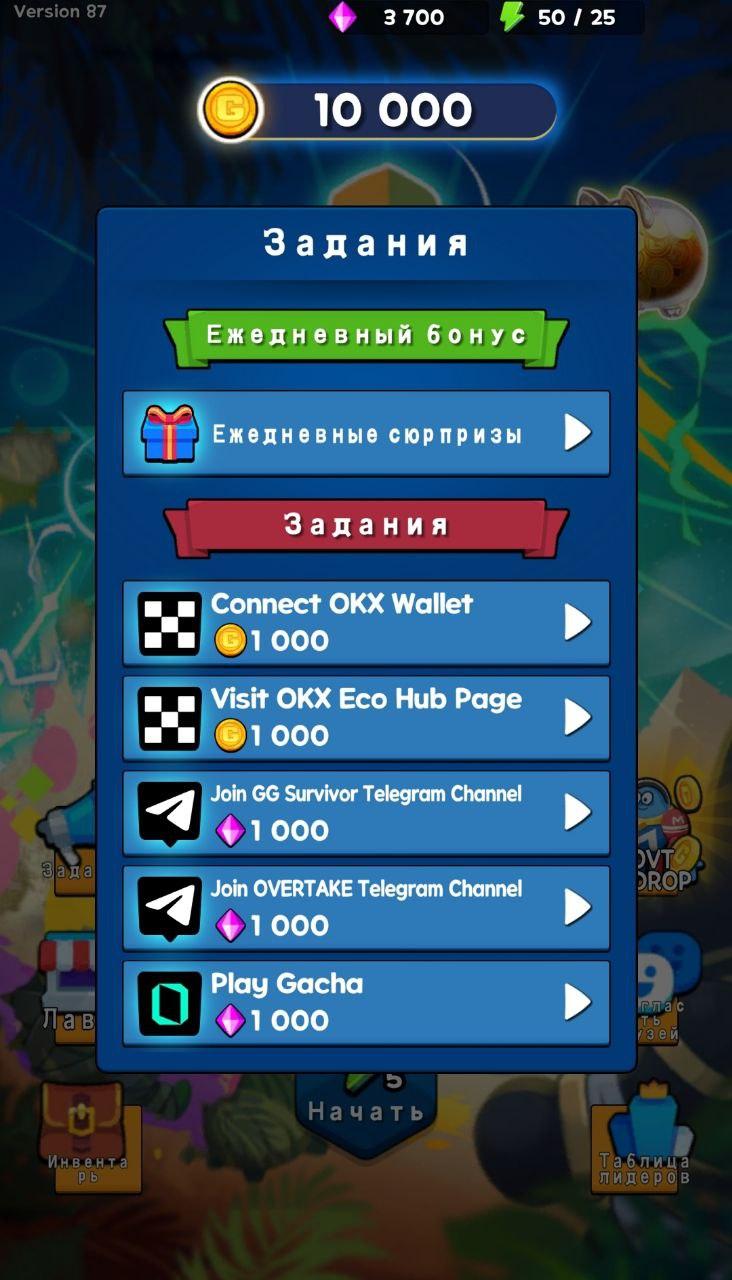
Task: Open Ежедневные сюрпризы daily bonus row
Action: click(366, 433)
